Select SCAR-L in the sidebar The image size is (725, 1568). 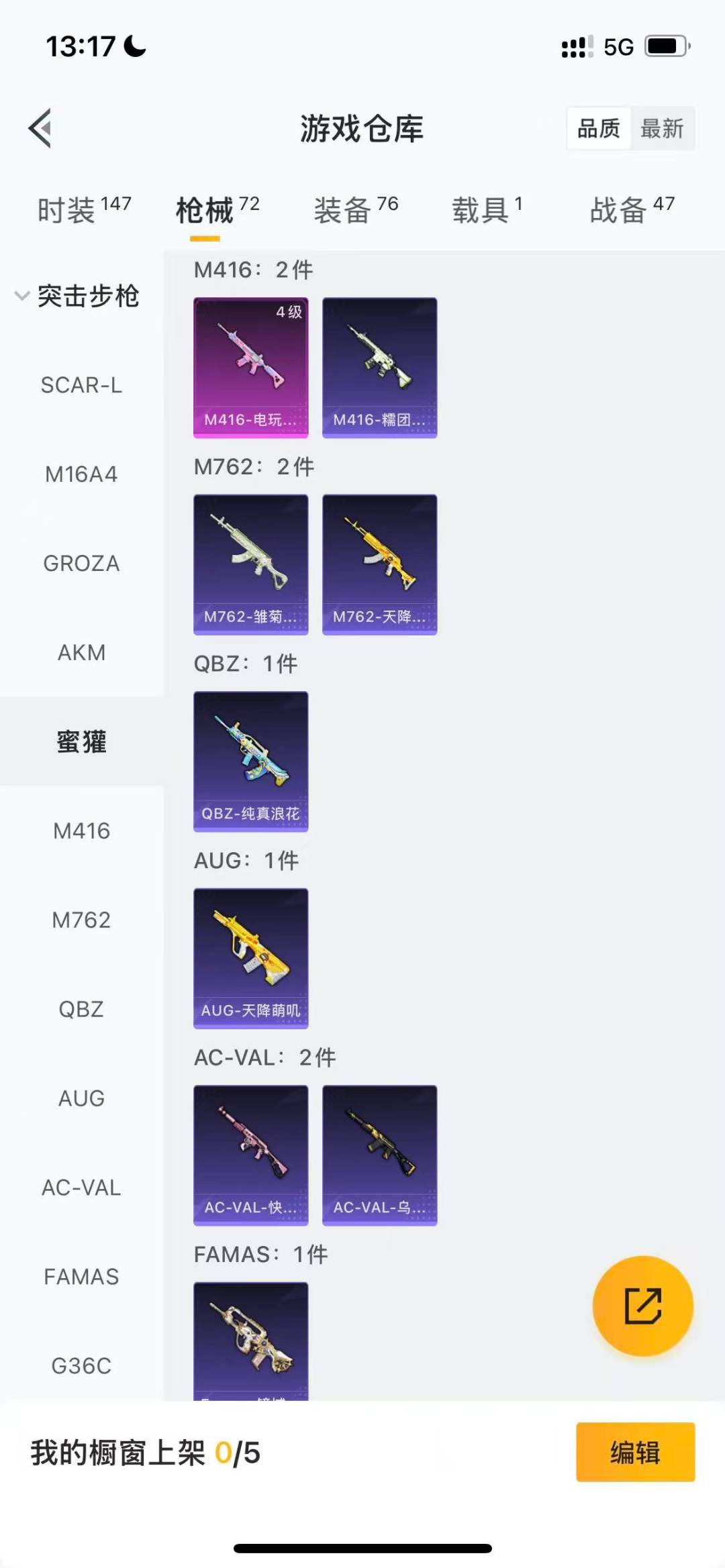click(81, 385)
